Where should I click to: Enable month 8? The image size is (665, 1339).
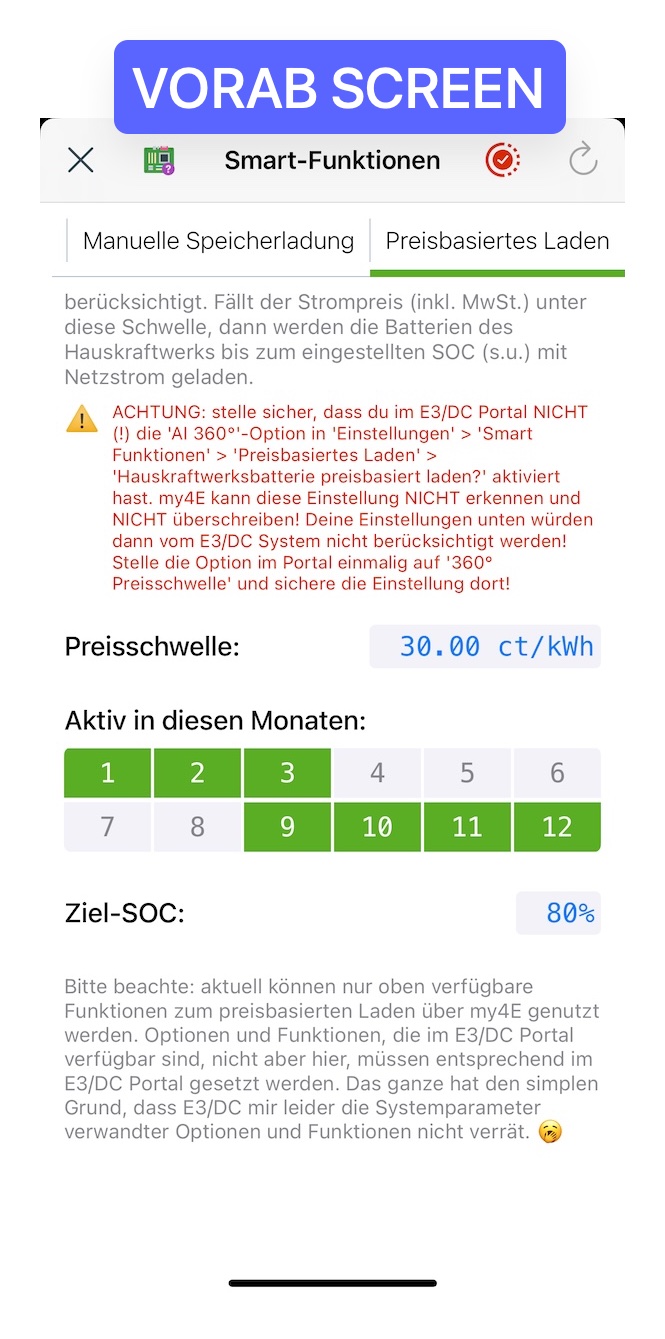[x=197, y=827]
